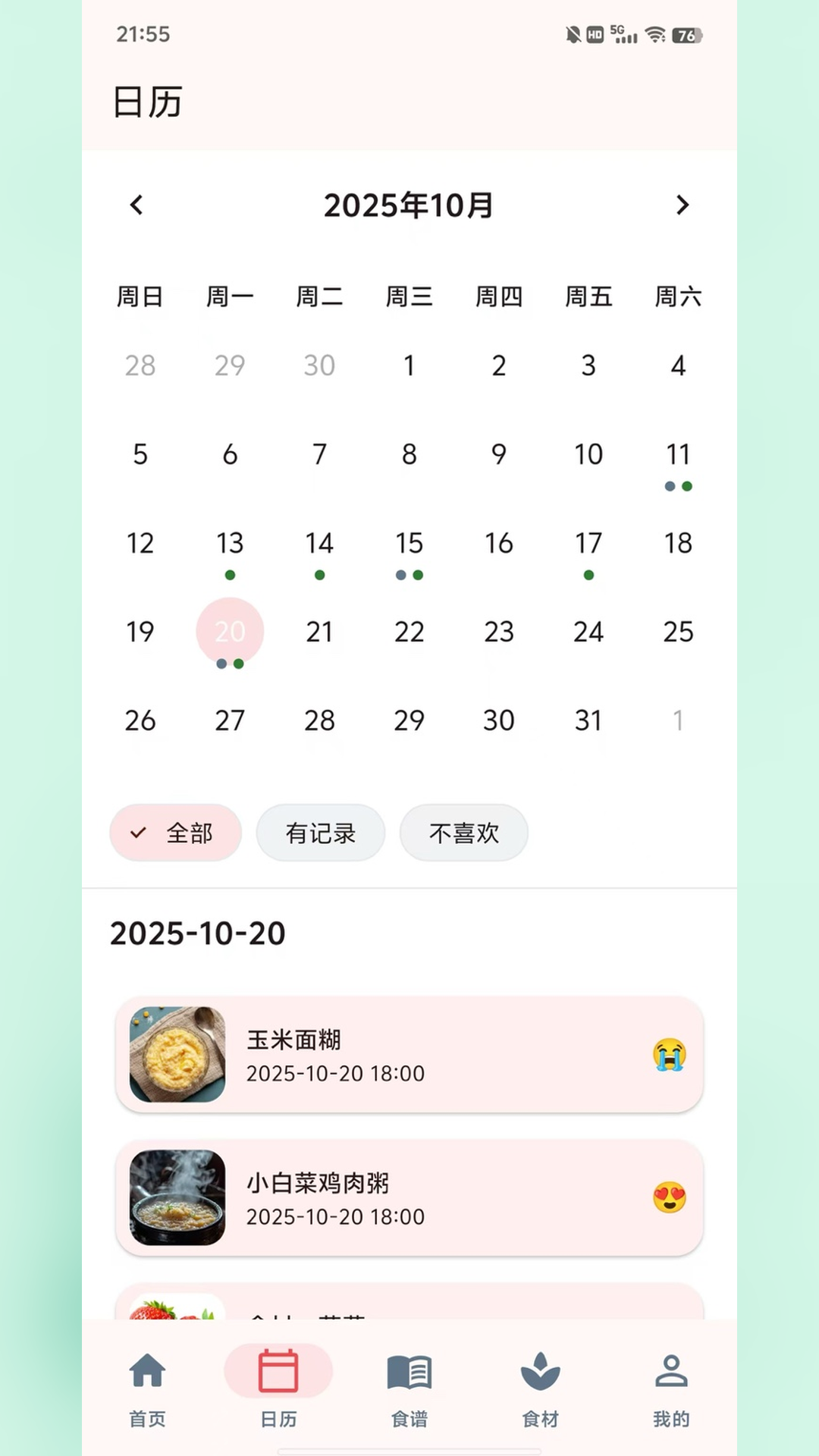Open the 玉米面糊 record card
This screenshot has width=819, height=1456.
(409, 1055)
